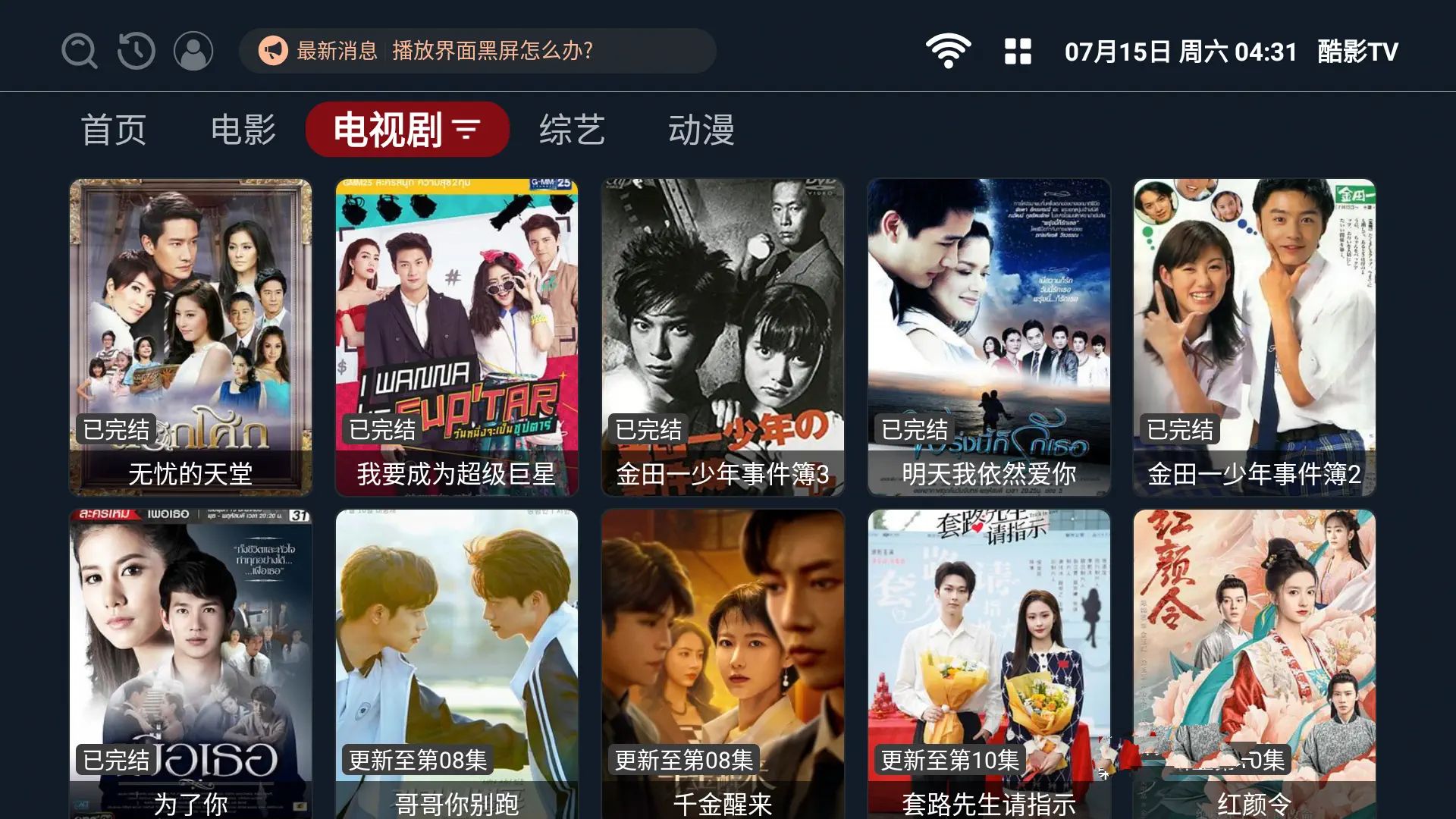Switch to the 综艺 tab
This screenshot has height=819, width=1456.
tap(573, 130)
